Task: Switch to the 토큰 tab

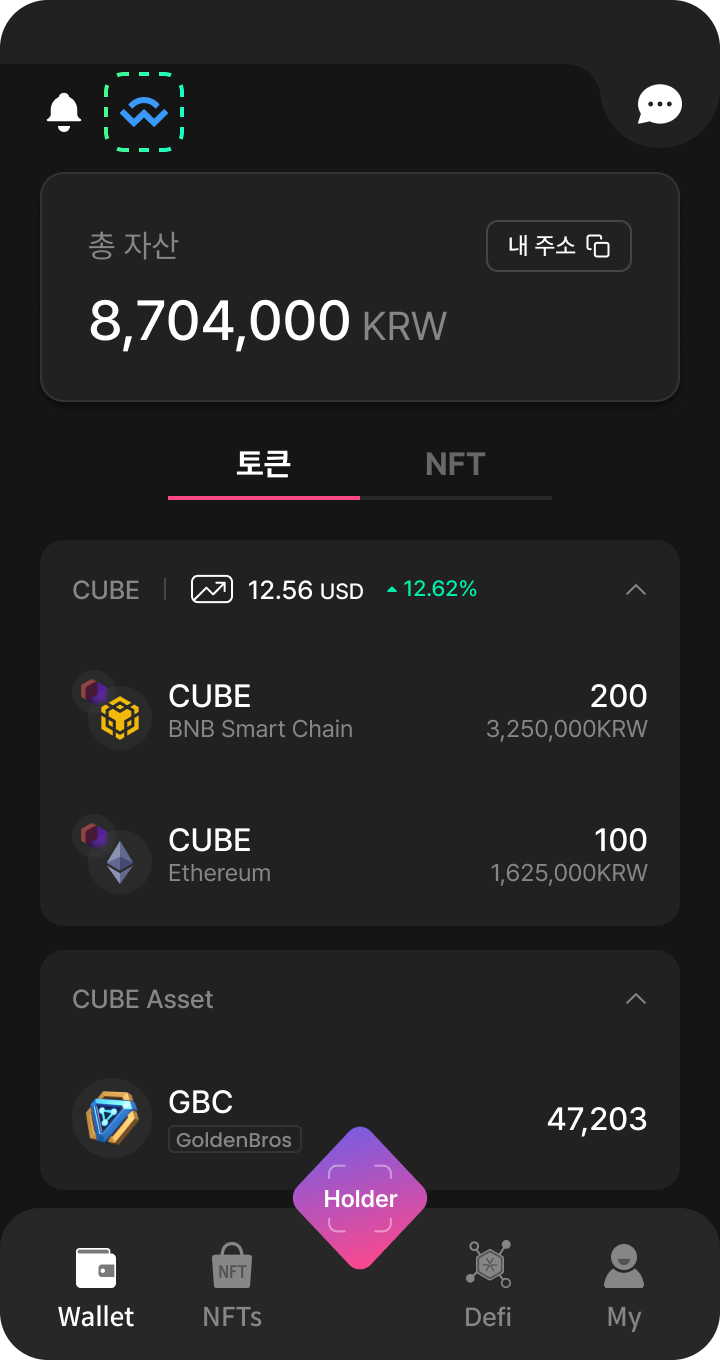Action: coord(263,463)
